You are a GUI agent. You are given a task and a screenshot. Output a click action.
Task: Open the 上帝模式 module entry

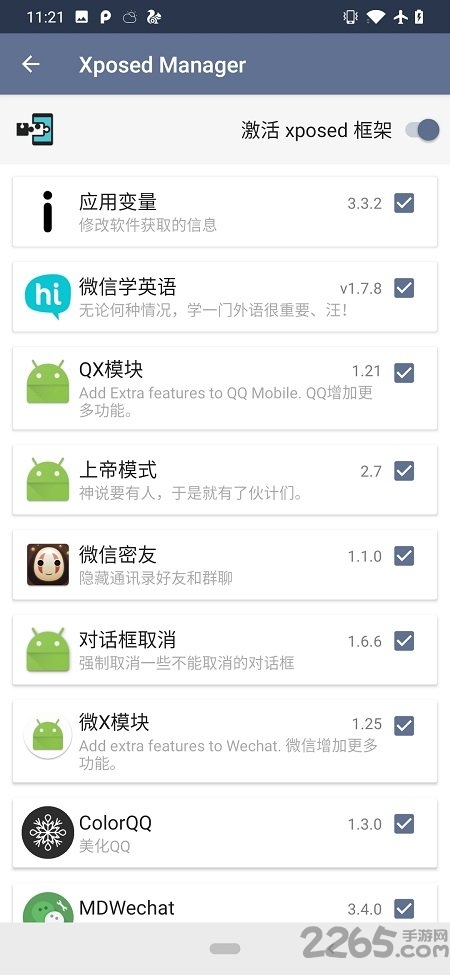pyautogui.click(x=225, y=479)
